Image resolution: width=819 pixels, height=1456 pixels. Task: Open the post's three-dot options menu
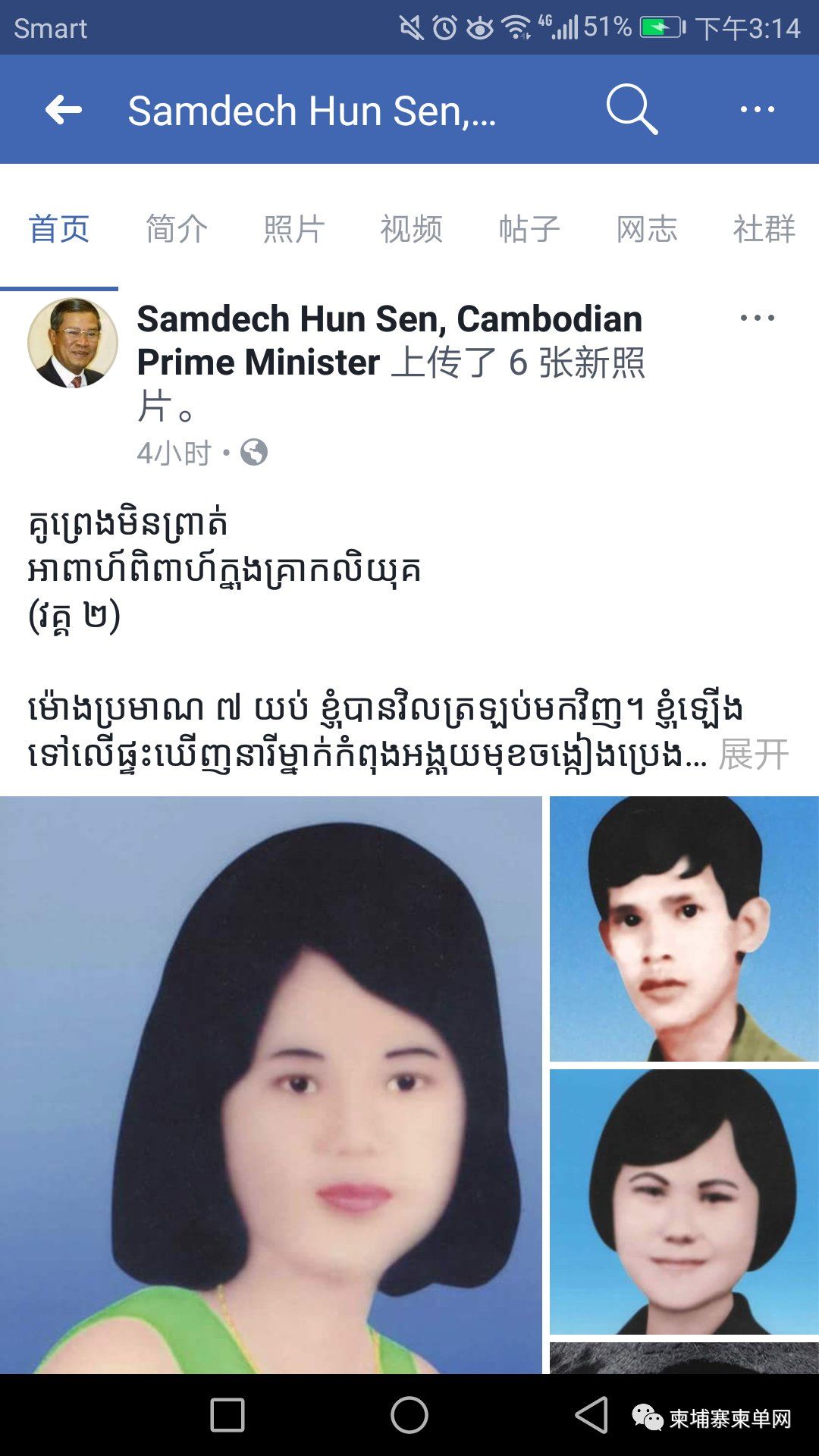(x=757, y=318)
